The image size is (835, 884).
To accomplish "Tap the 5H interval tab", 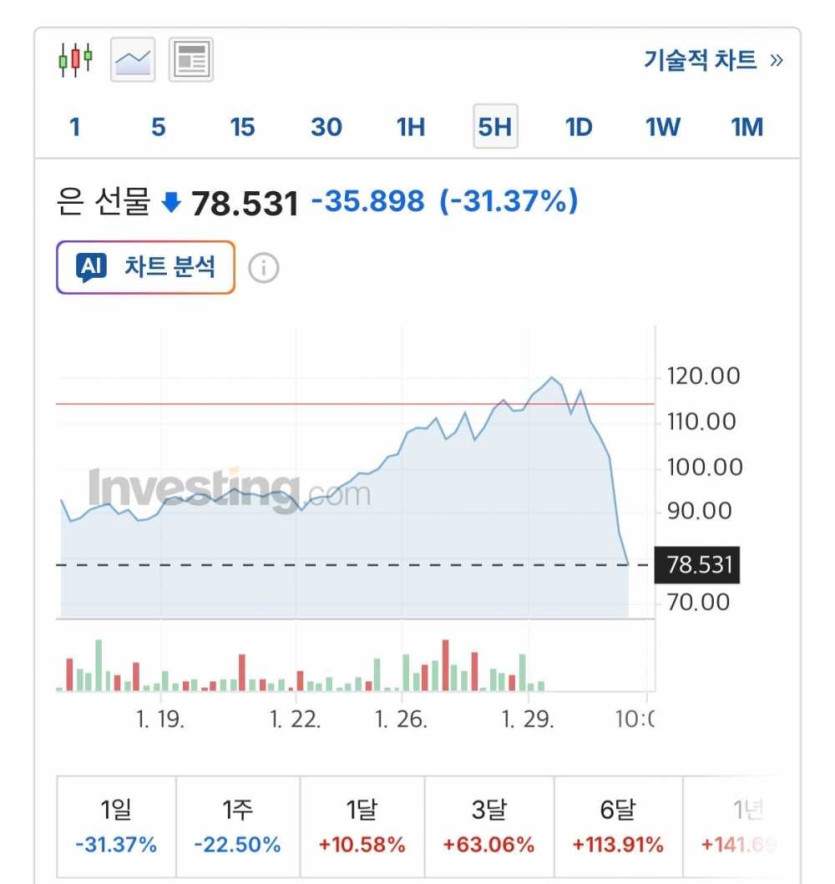I will coord(495,127).
